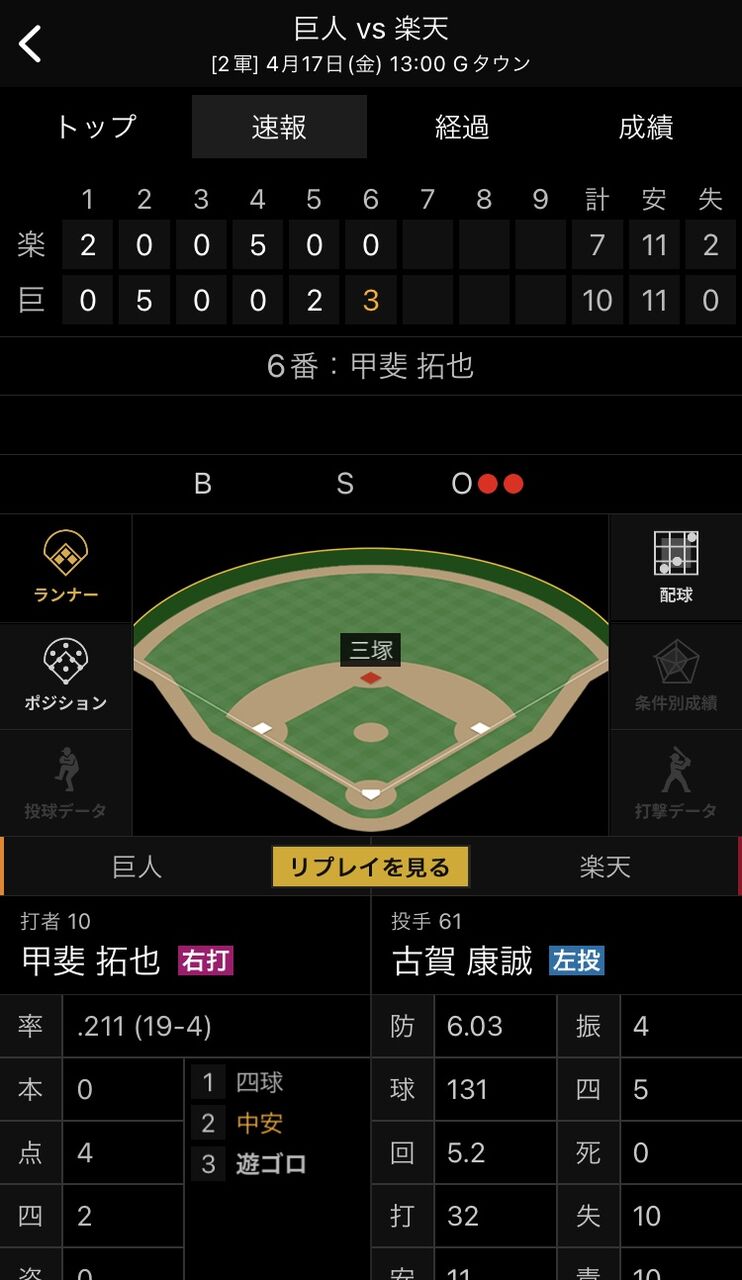Screen dimensions: 742x1280
Task: Select the 速報 tab
Action: click(x=279, y=127)
